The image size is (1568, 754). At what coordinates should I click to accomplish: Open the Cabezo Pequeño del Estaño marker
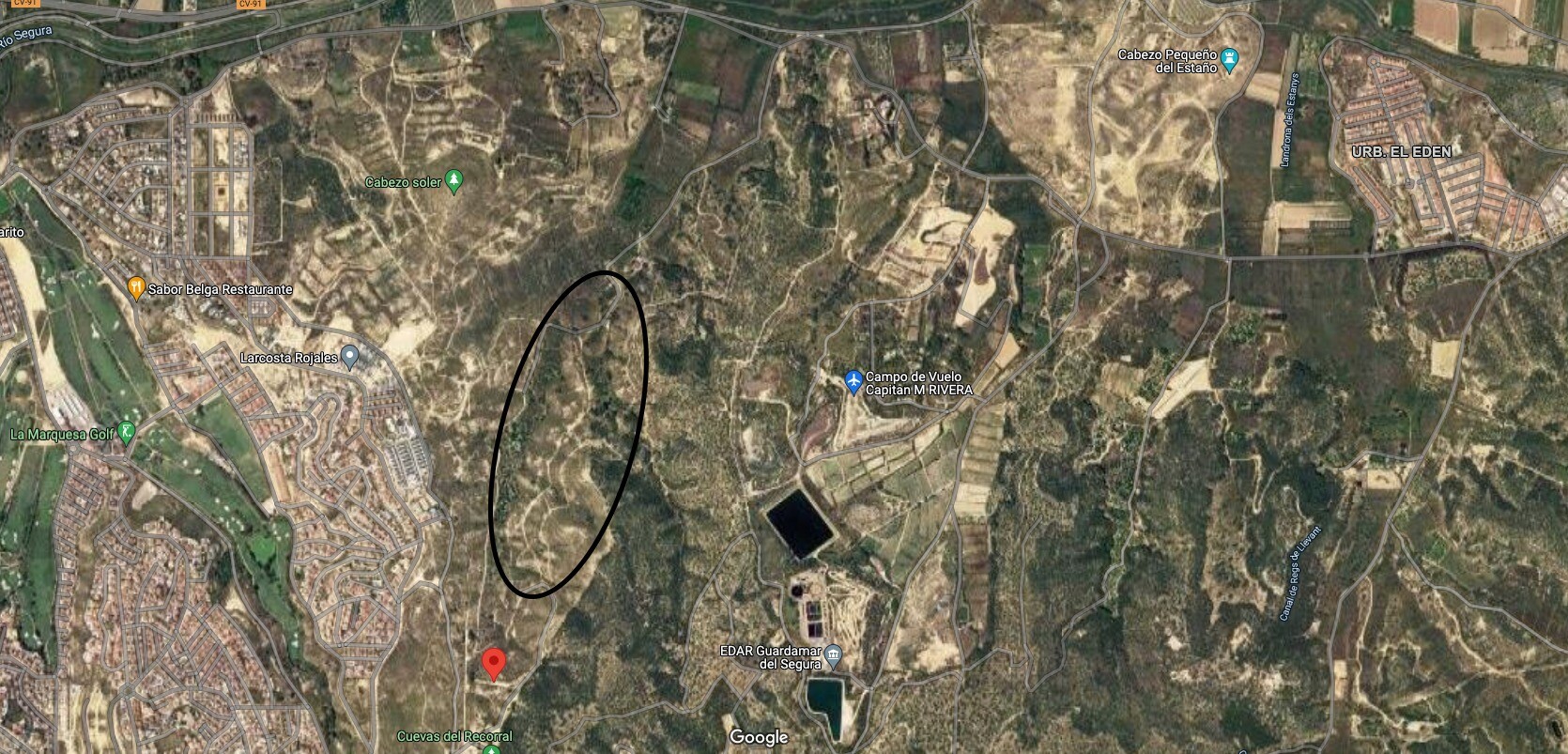click(1230, 62)
